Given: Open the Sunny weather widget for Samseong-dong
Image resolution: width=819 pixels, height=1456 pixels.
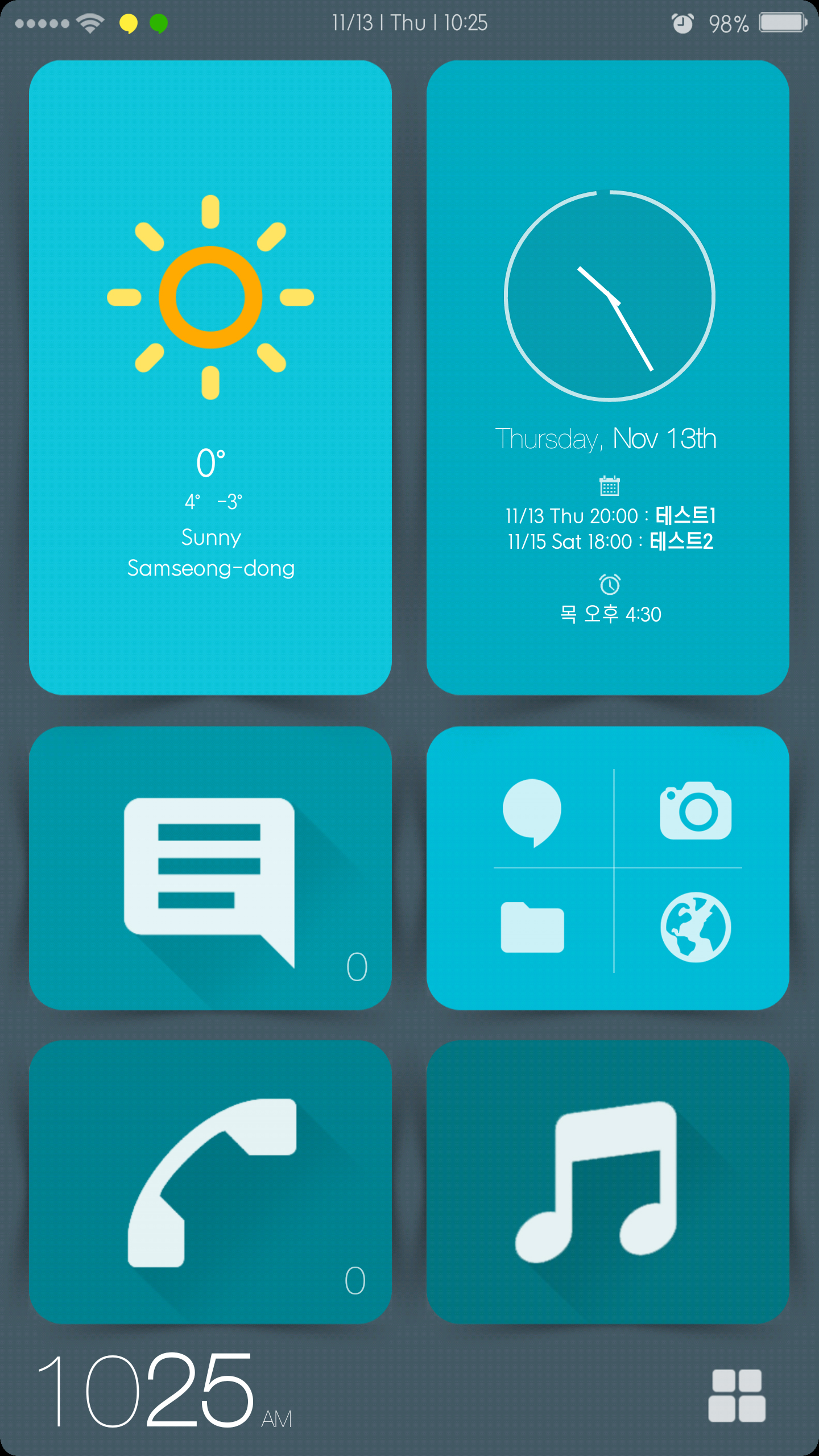Looking at the screenshot, I should [210, 378].
